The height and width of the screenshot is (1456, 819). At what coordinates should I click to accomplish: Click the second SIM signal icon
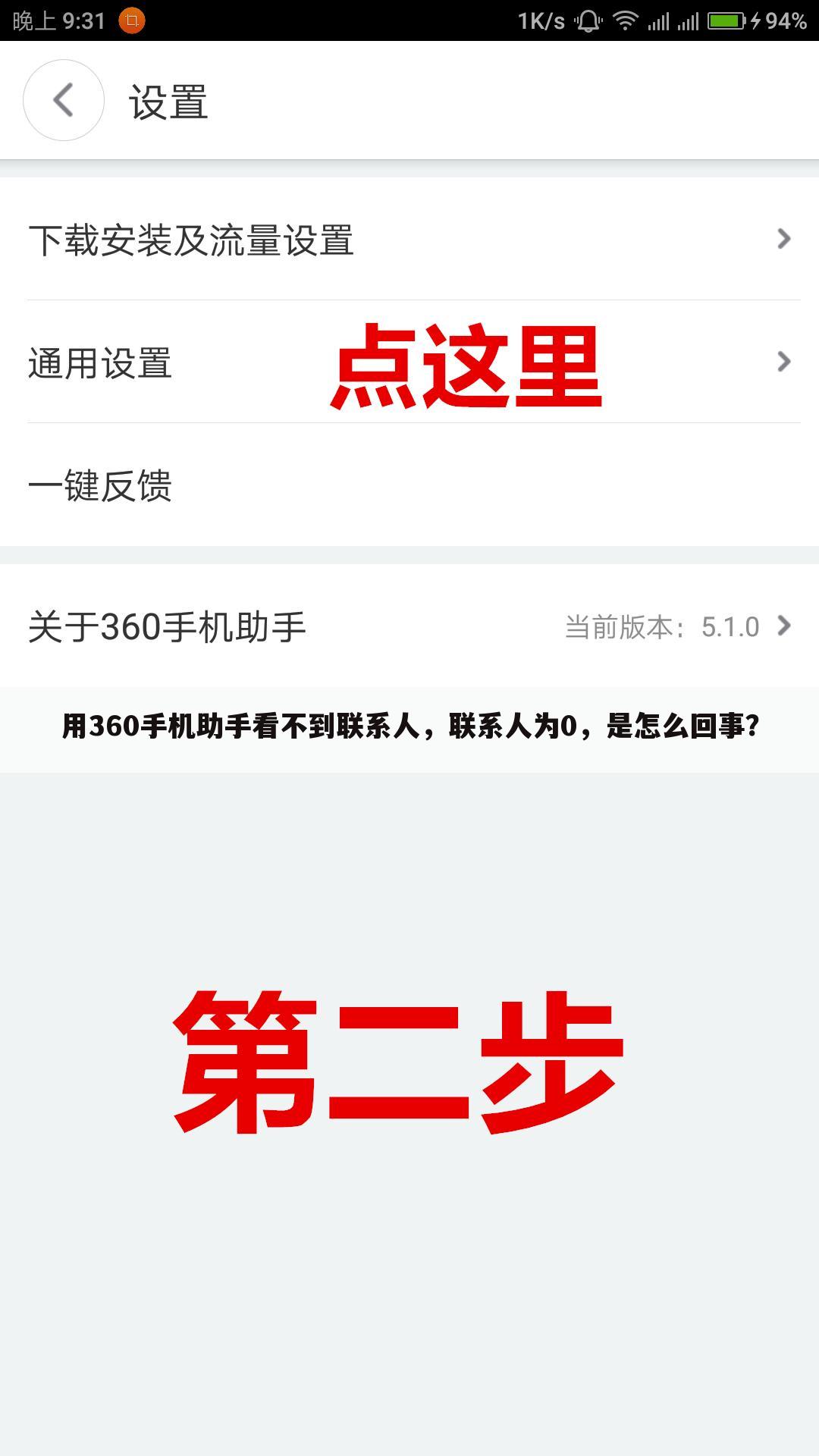(689, 20)
